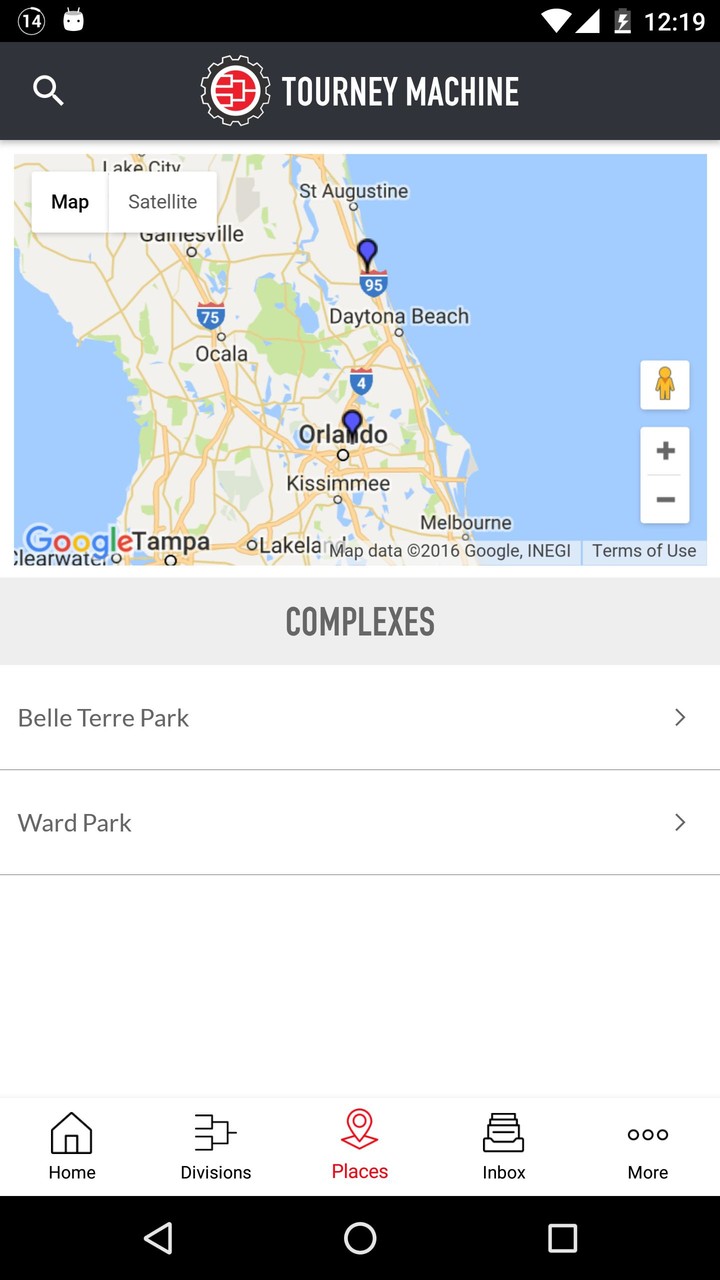Switch map to Satellite view

tap(162, 202)
